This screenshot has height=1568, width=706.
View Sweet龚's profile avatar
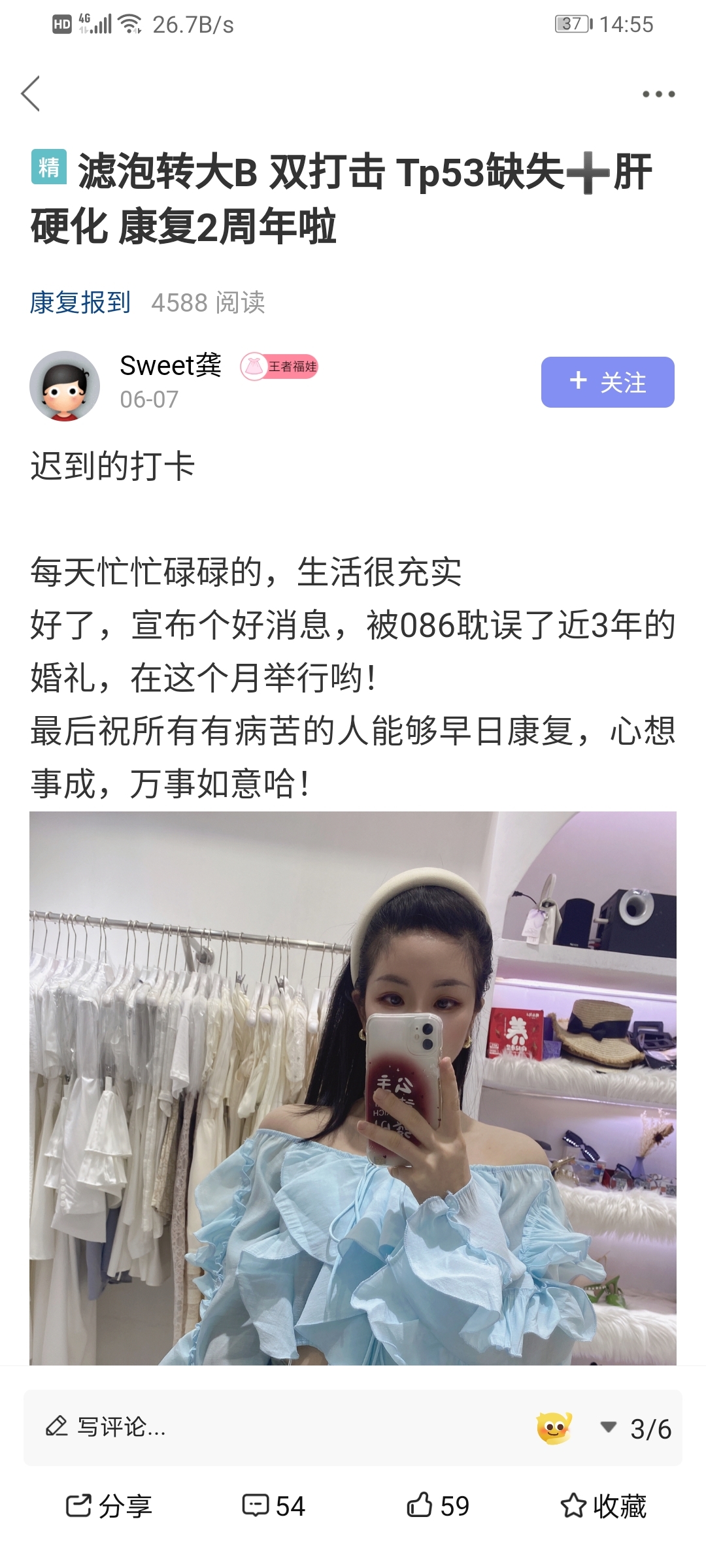coord(65,386)
